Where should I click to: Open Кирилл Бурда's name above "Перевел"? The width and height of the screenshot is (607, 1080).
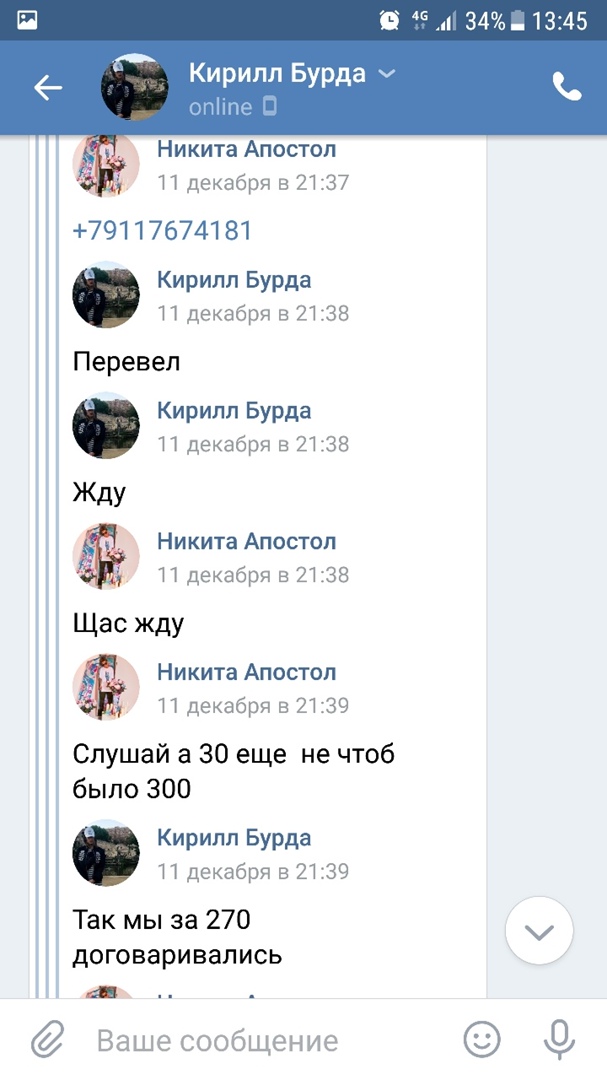233,280
